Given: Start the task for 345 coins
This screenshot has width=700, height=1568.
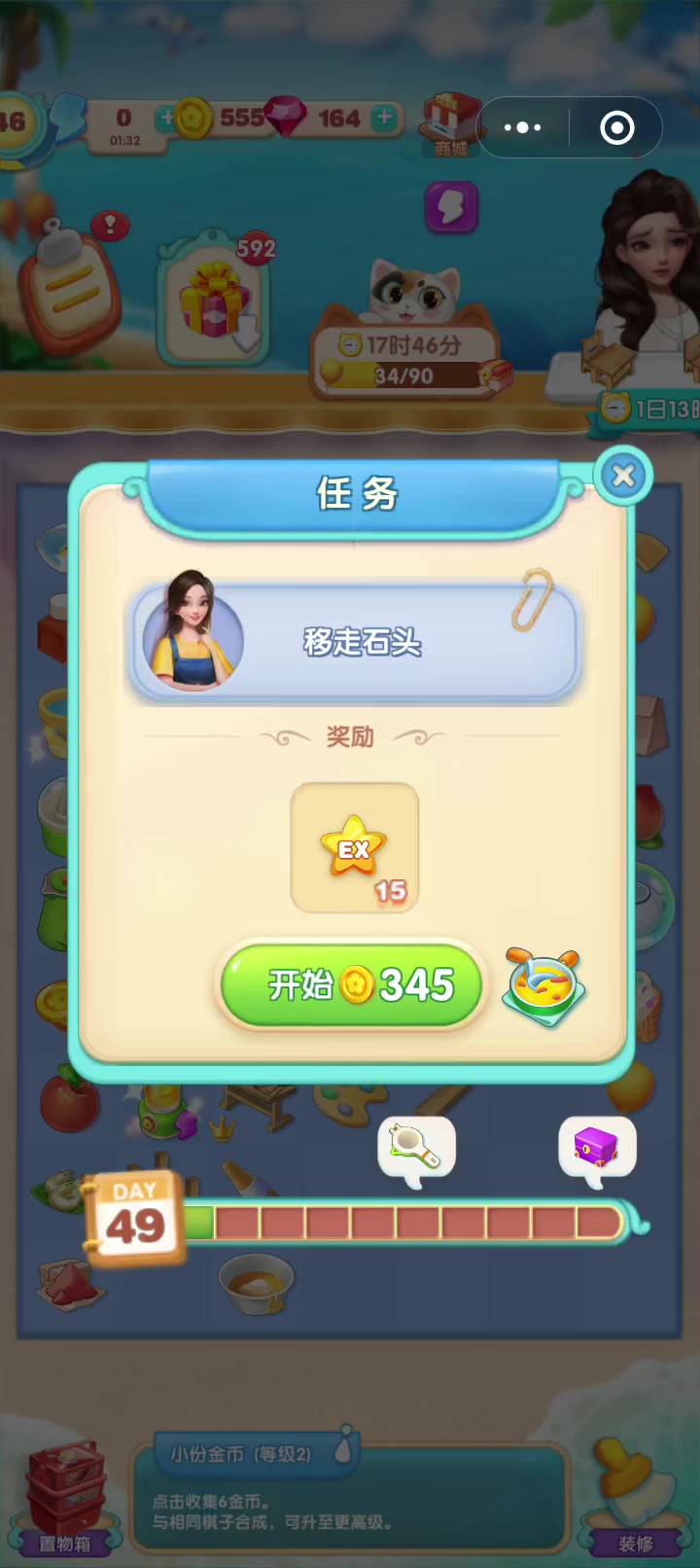Looking at the screenshot, I should [x=352, y=984].
